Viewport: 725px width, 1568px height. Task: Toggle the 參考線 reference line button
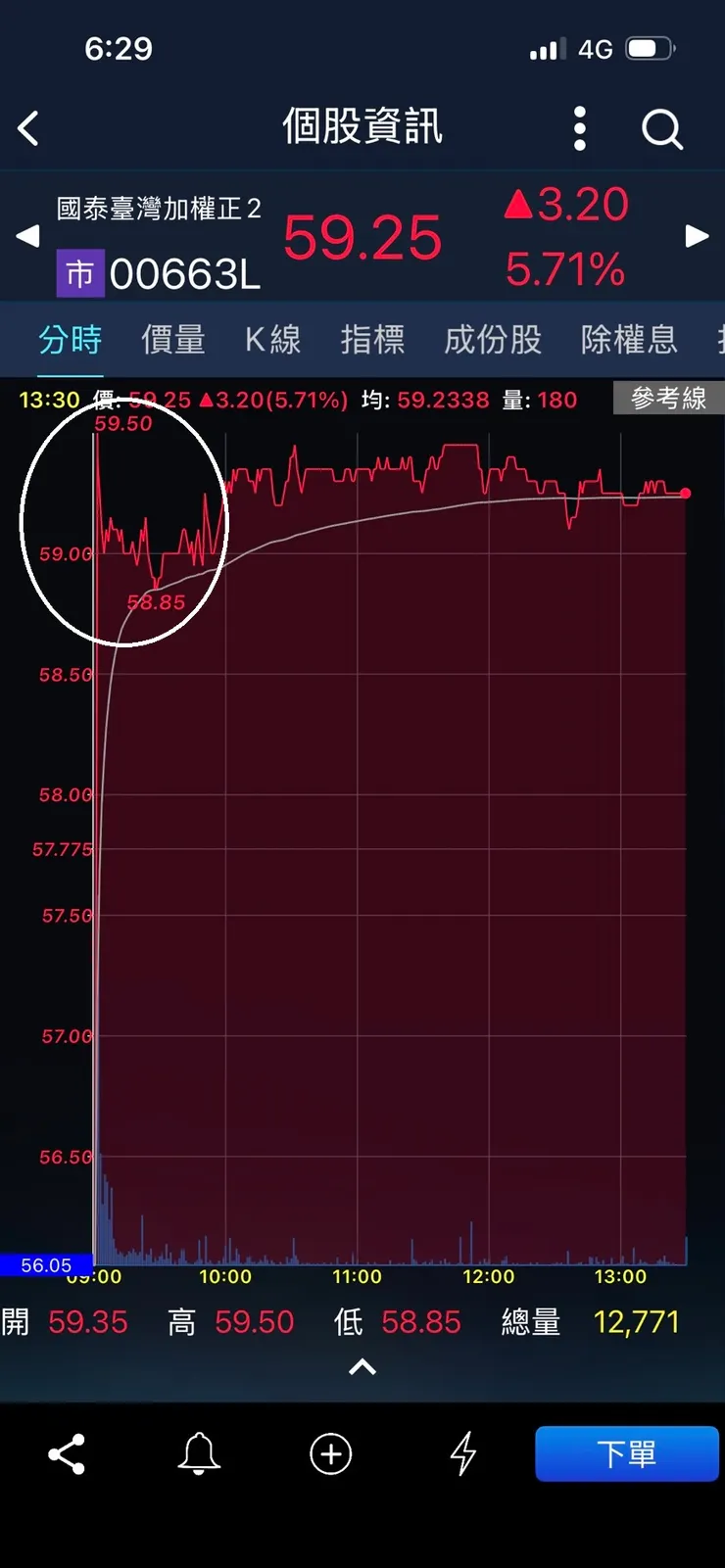click(668, 399)
